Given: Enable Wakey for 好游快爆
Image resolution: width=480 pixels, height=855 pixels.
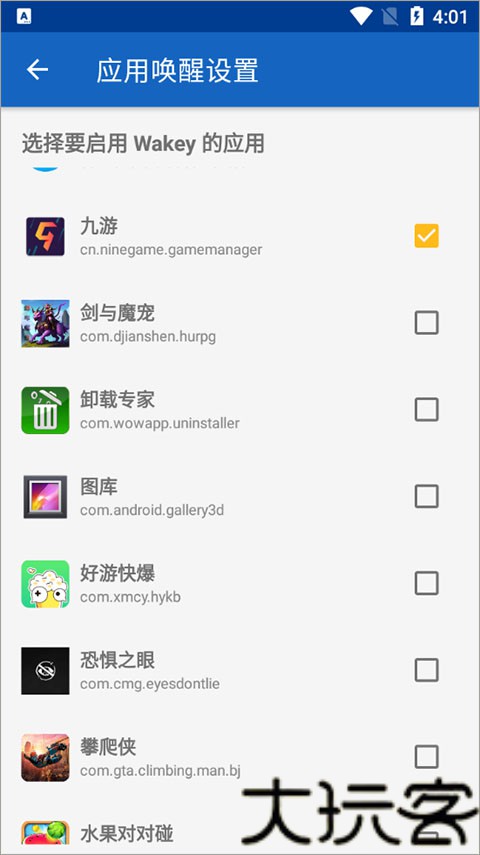Looking at the screenshot, I should [x=426, y=583].
